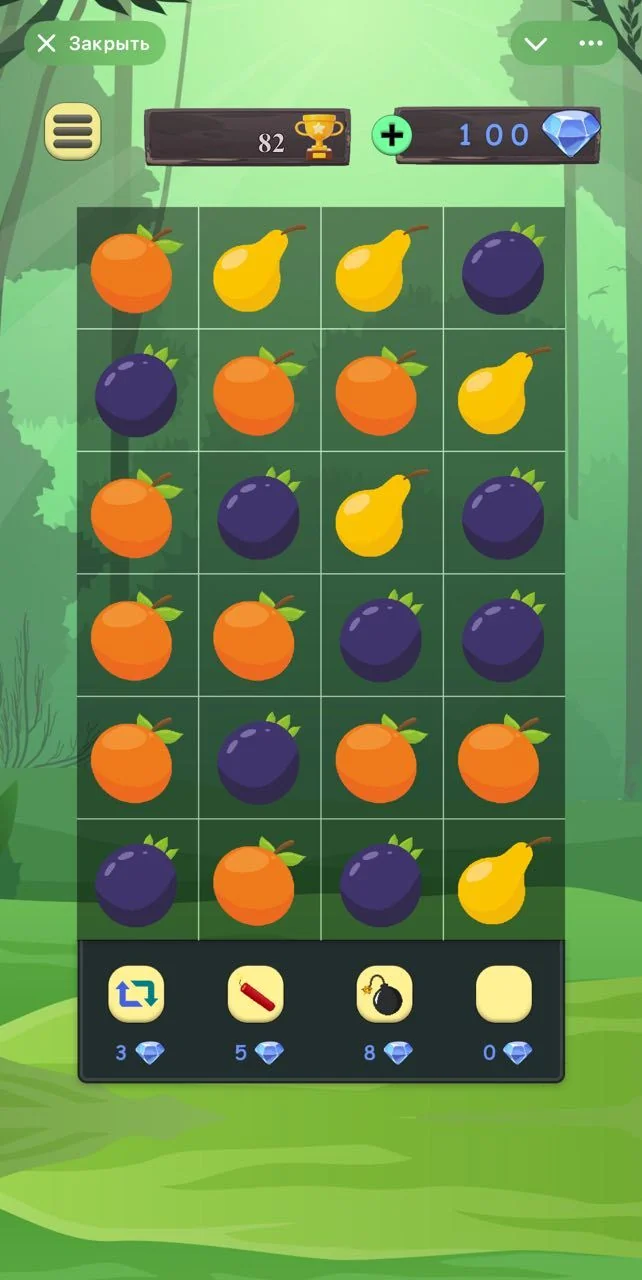
Task: Collapse the app with the chevron down
Action: tap(536, 43)
